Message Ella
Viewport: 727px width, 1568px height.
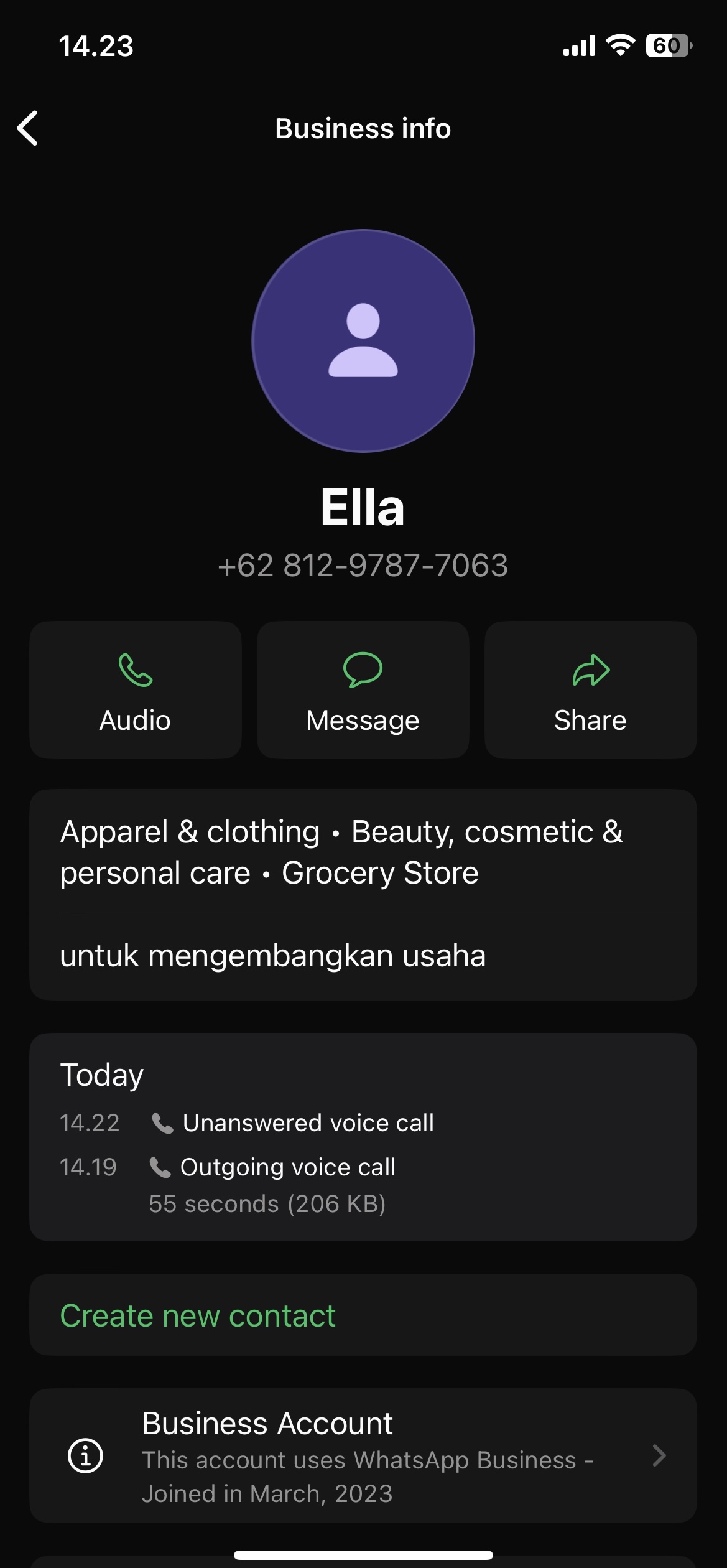363,690
